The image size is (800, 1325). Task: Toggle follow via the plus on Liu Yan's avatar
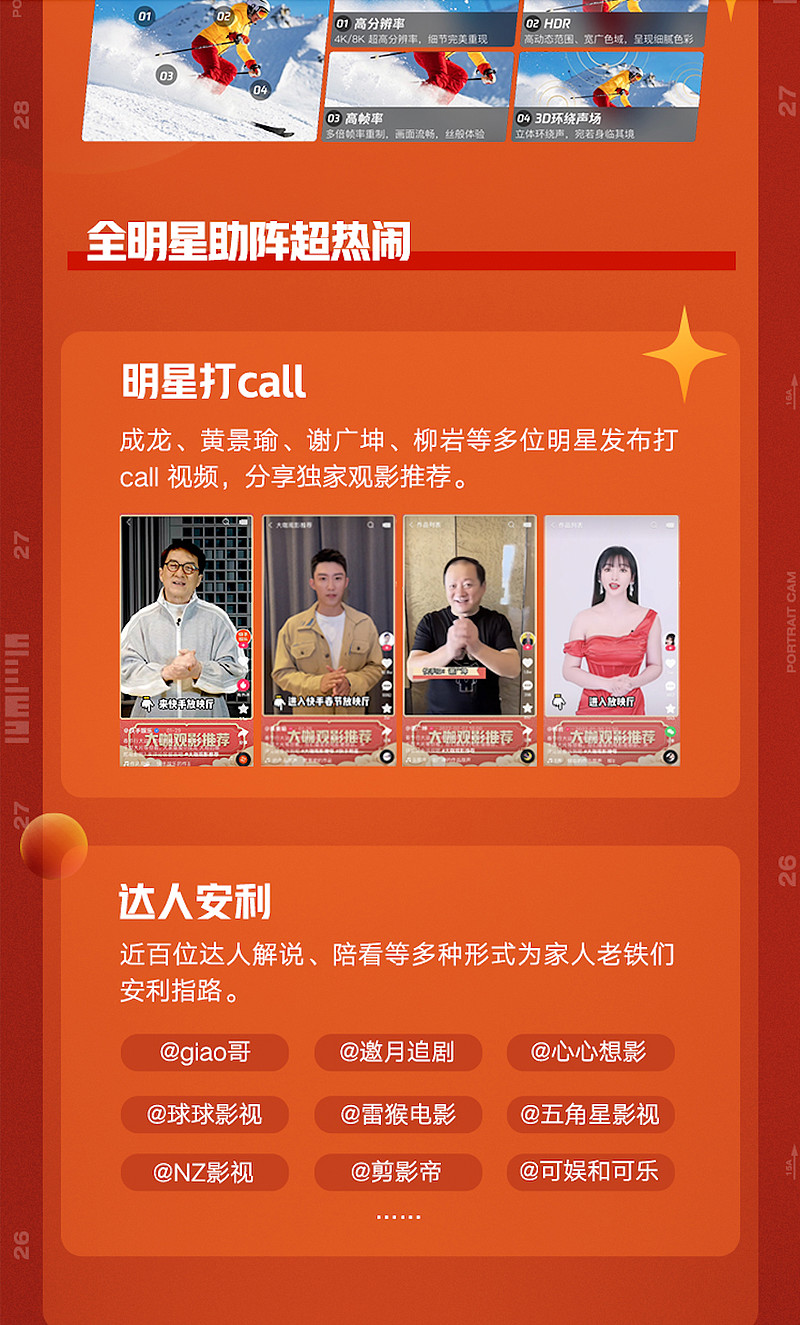[670, 648]
